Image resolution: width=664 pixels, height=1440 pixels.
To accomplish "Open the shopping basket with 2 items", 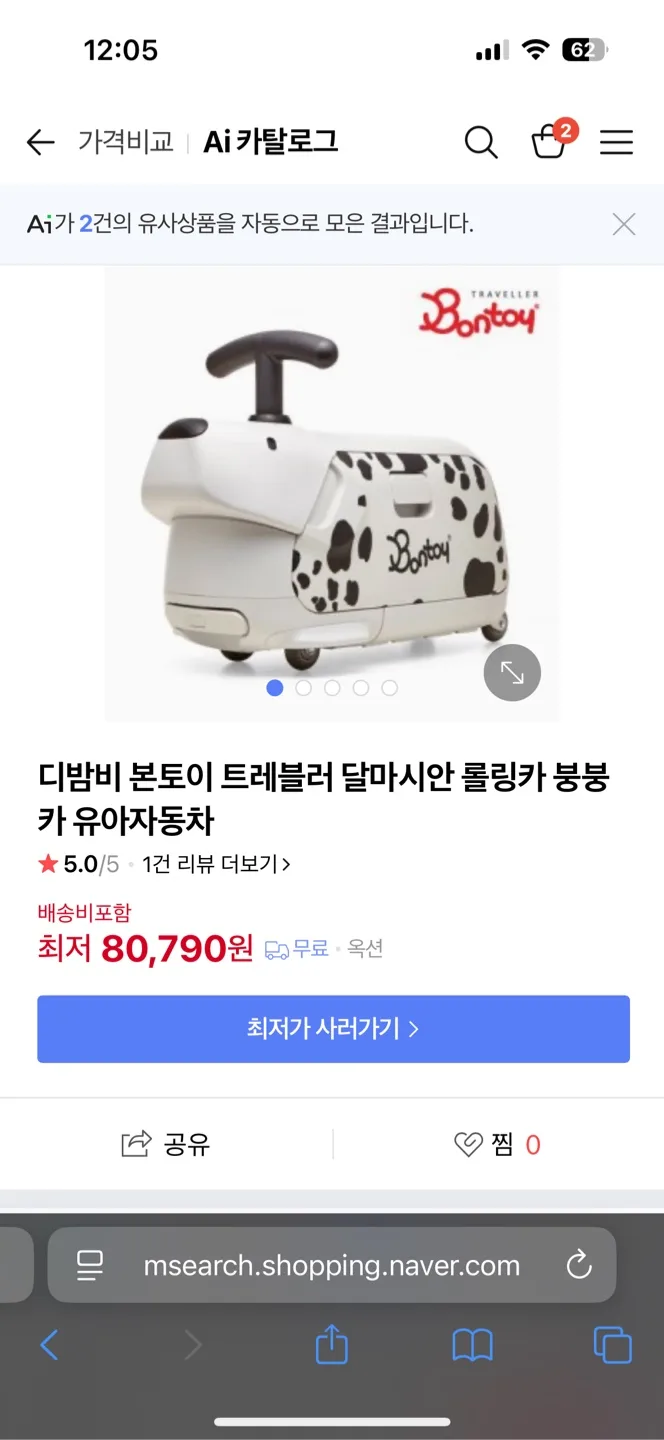I will click(x=549, y=142).
